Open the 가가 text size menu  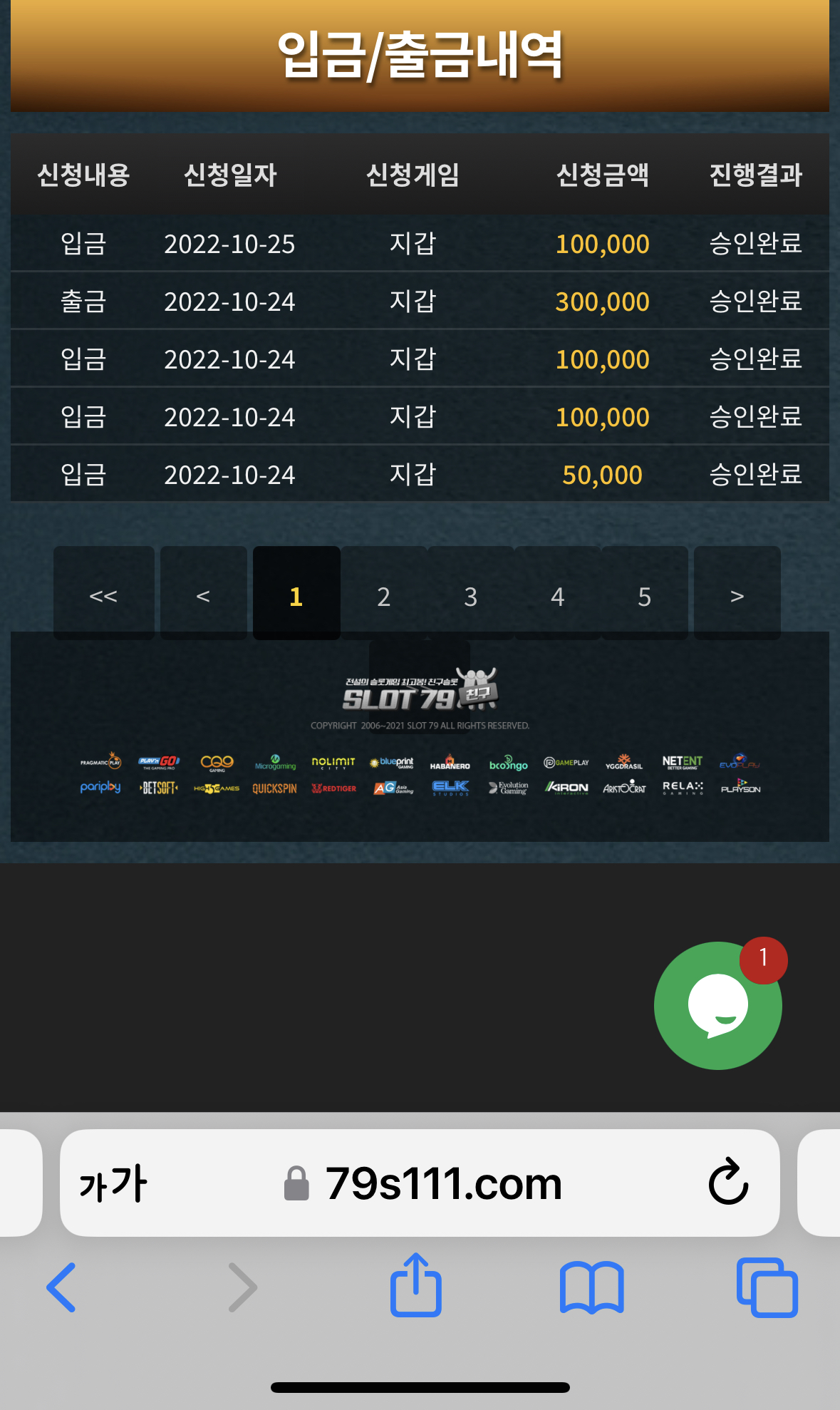coord(113,1183)
